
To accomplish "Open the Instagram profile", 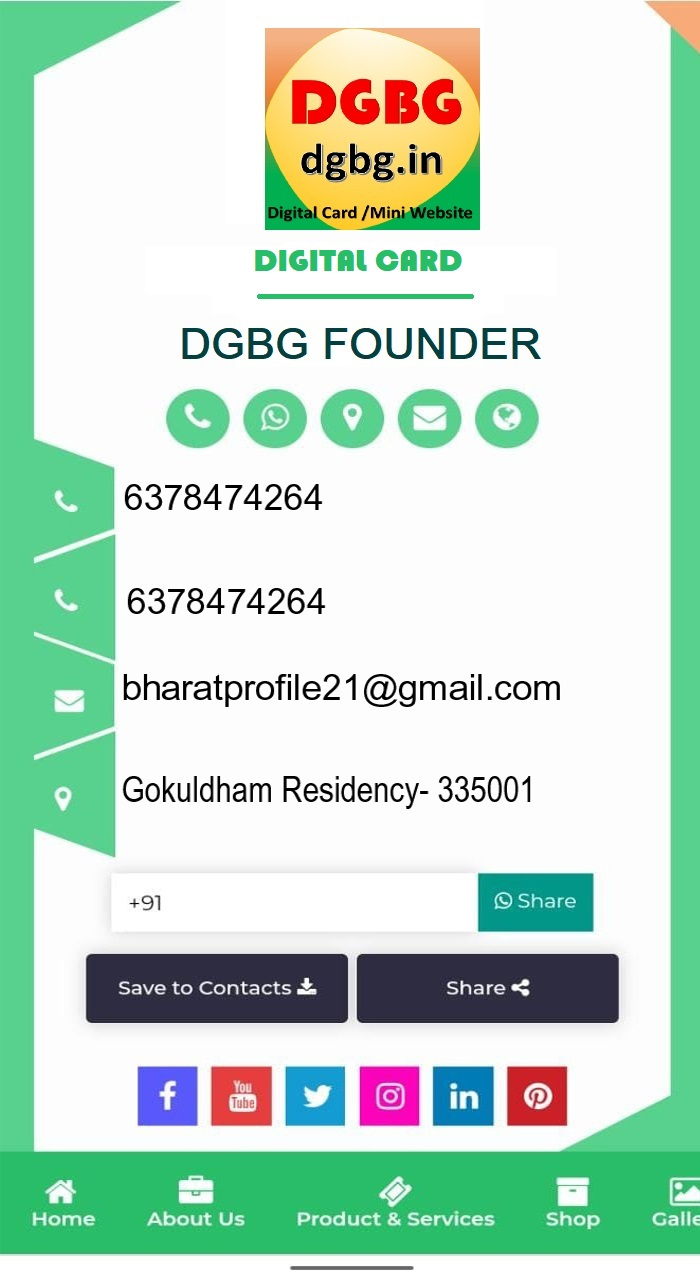I will pyautogui.click(x=390, y=1096).
